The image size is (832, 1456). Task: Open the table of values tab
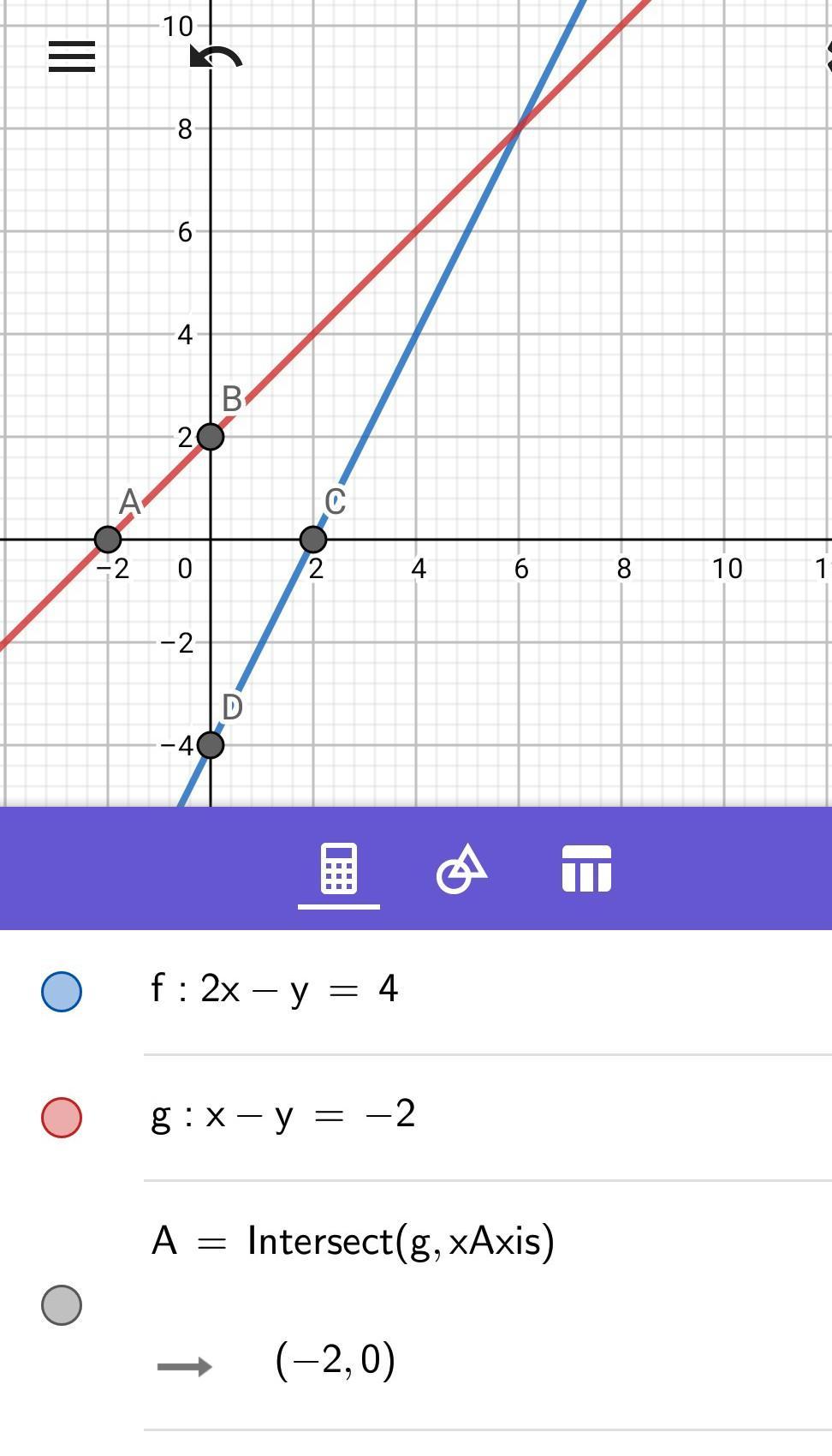coord(586,868)
